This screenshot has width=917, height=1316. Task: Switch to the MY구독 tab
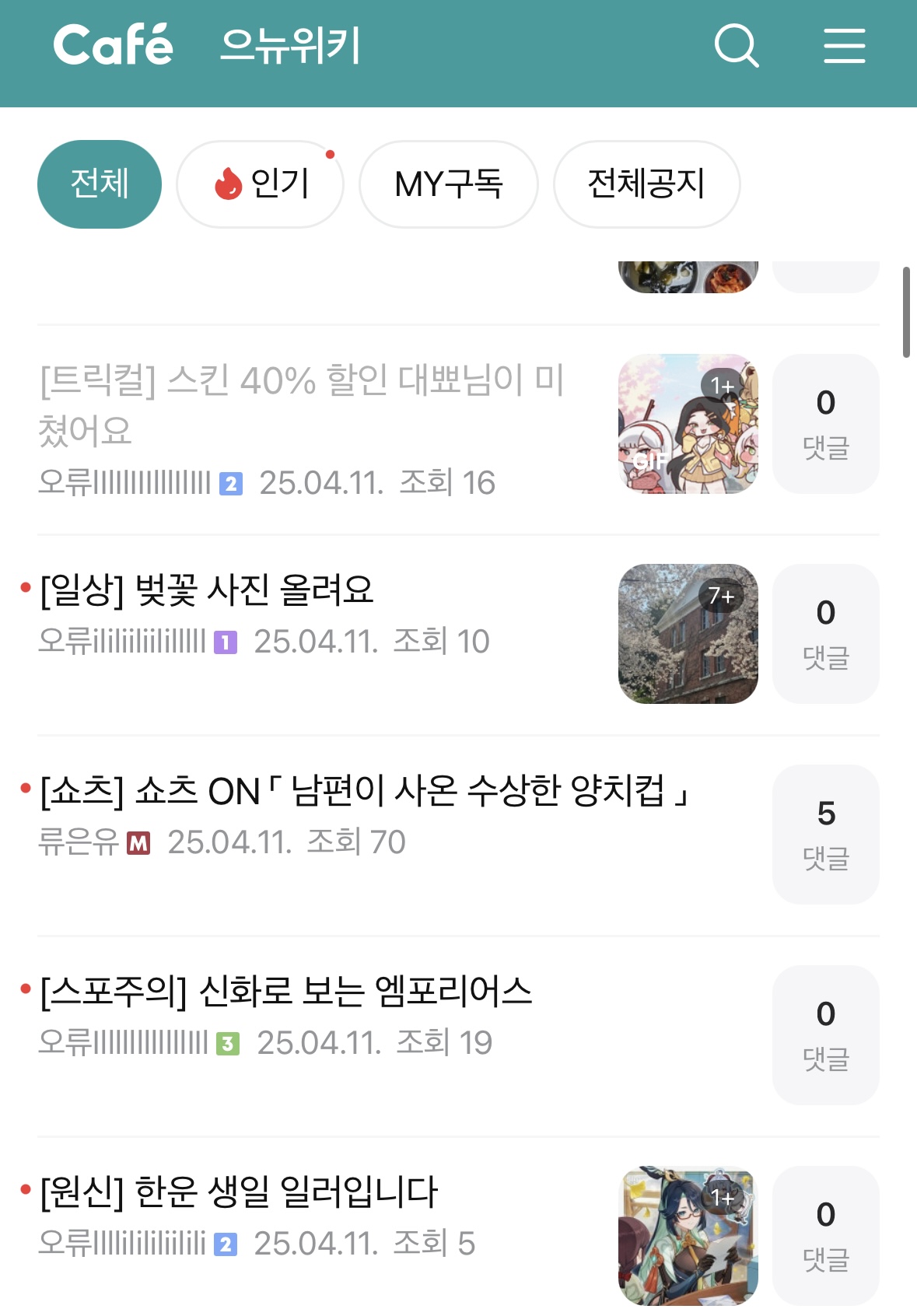448,184
